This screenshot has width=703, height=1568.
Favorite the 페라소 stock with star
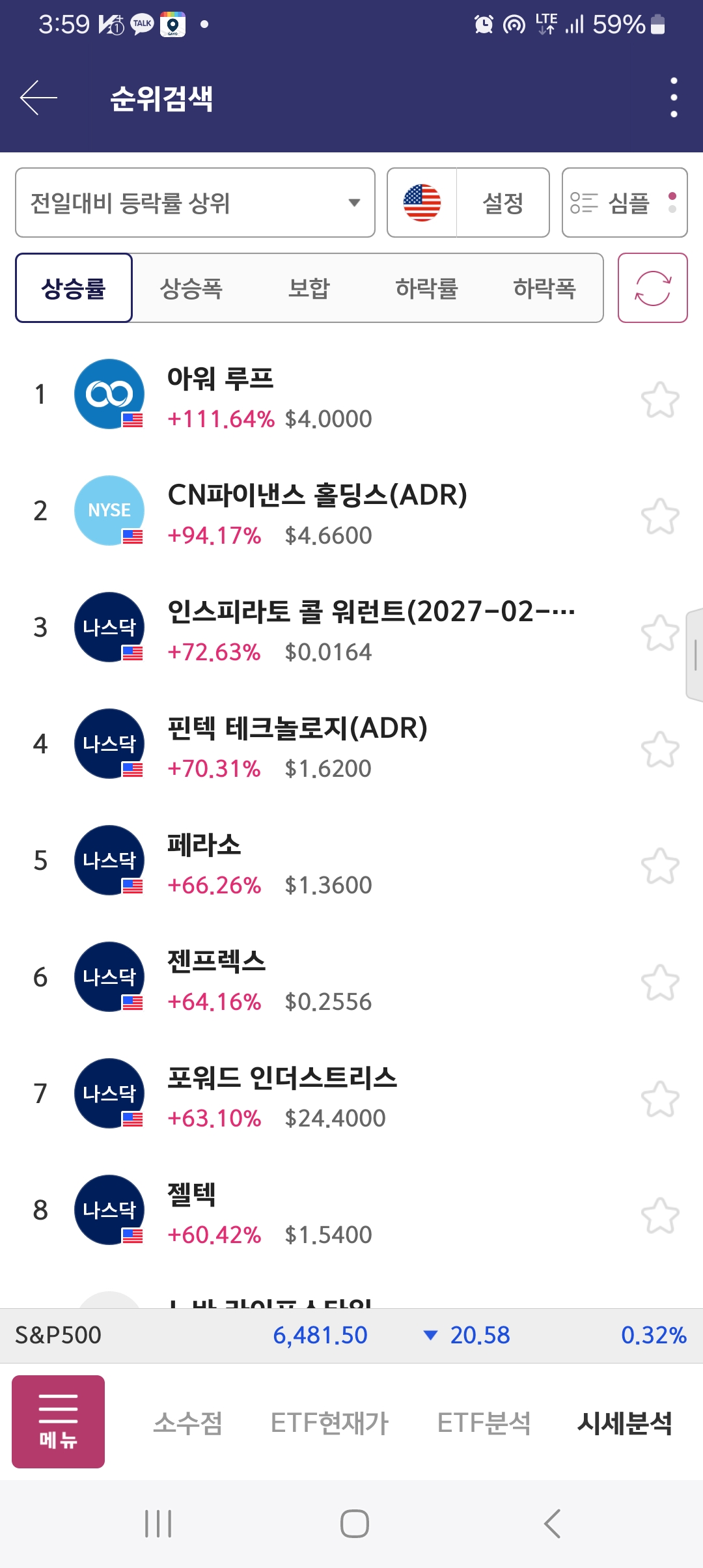[x=660, y=866]
